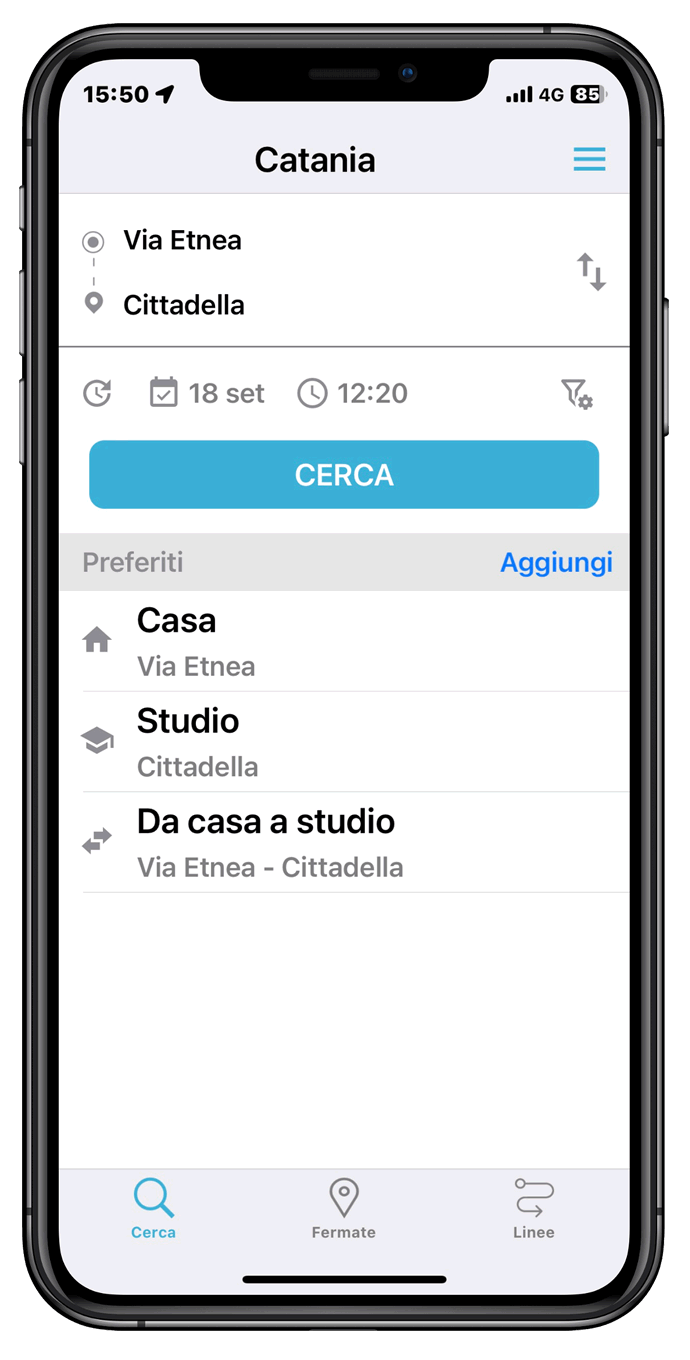Add a new favorite with Aggiungi
This screenshot has width=690, height=1360.
coord(556,563)
